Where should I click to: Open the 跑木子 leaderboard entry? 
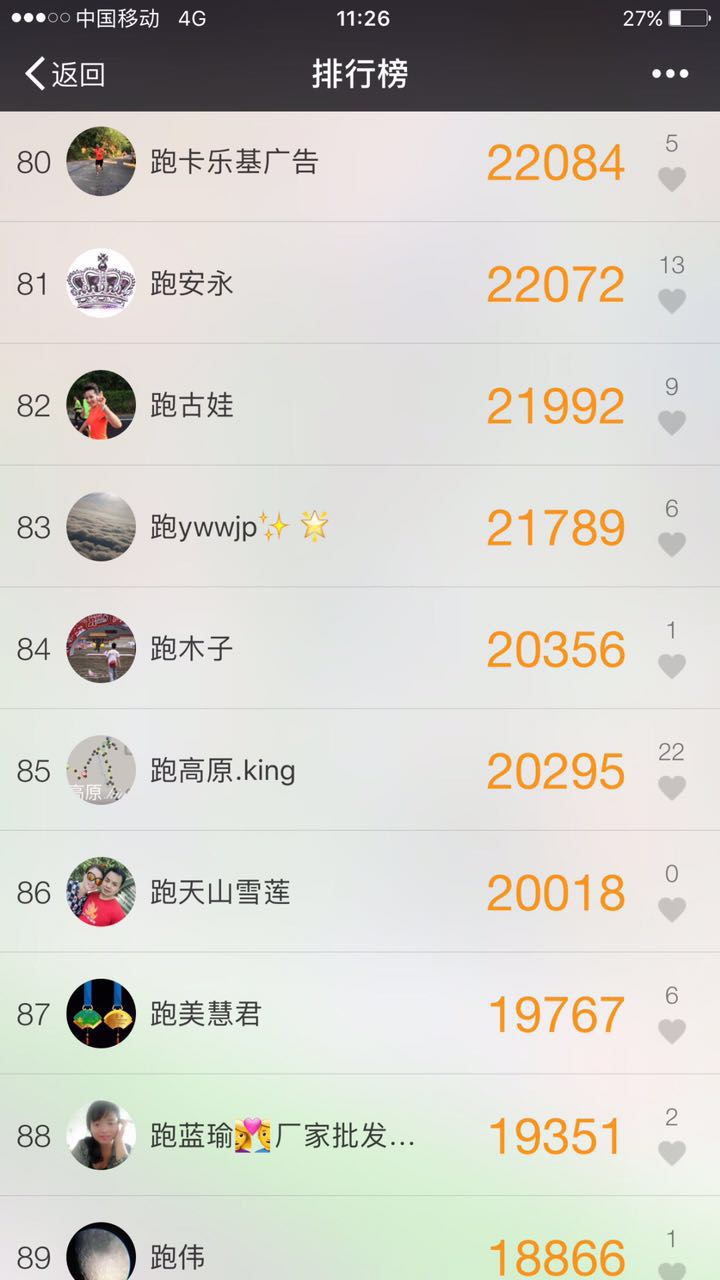point(360,648)
